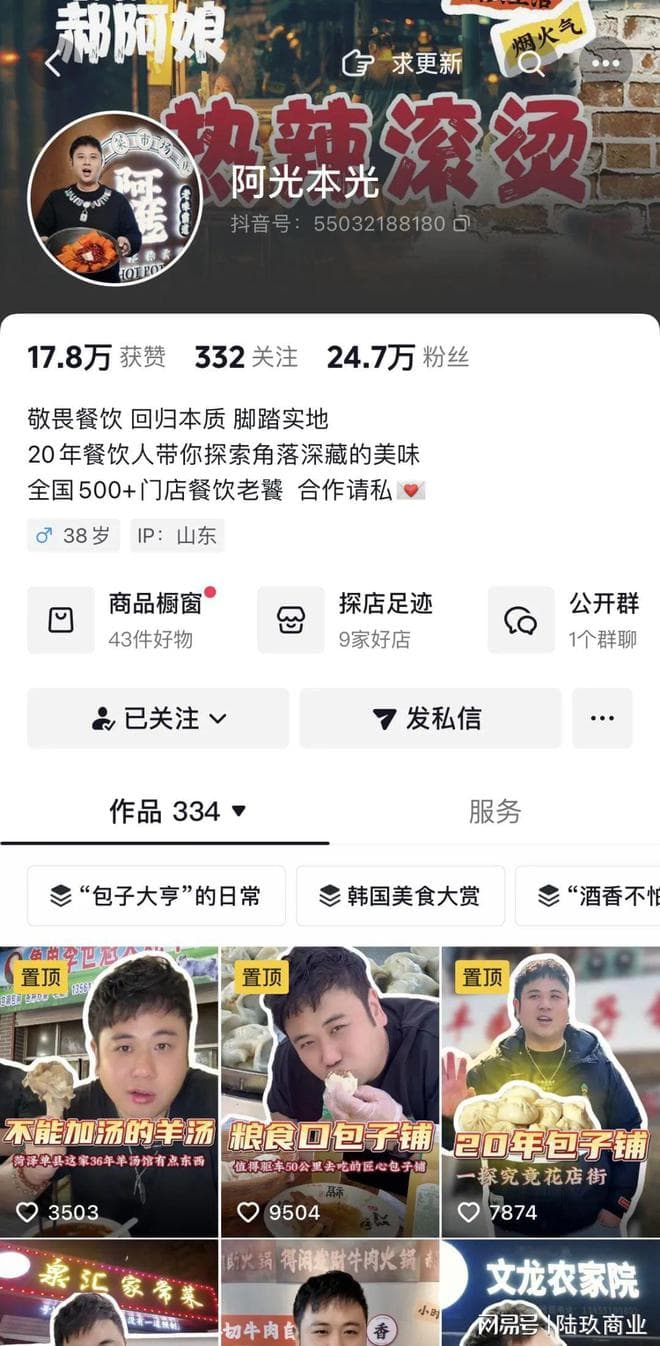
Task: Select the "包子大亨"的日常 collection chip
Action: click(x=156, y=896)
